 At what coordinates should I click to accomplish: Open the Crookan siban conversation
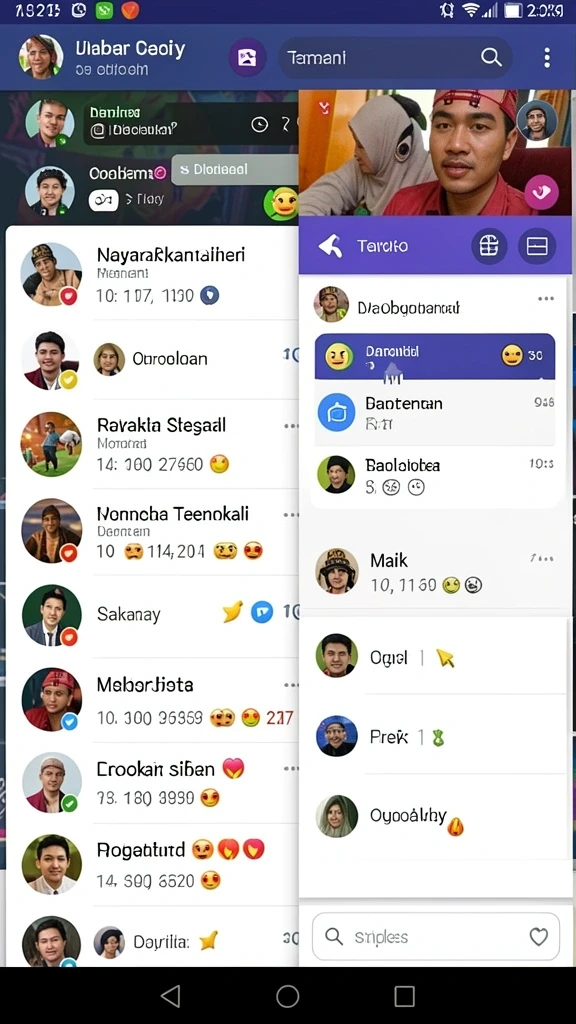153,782
